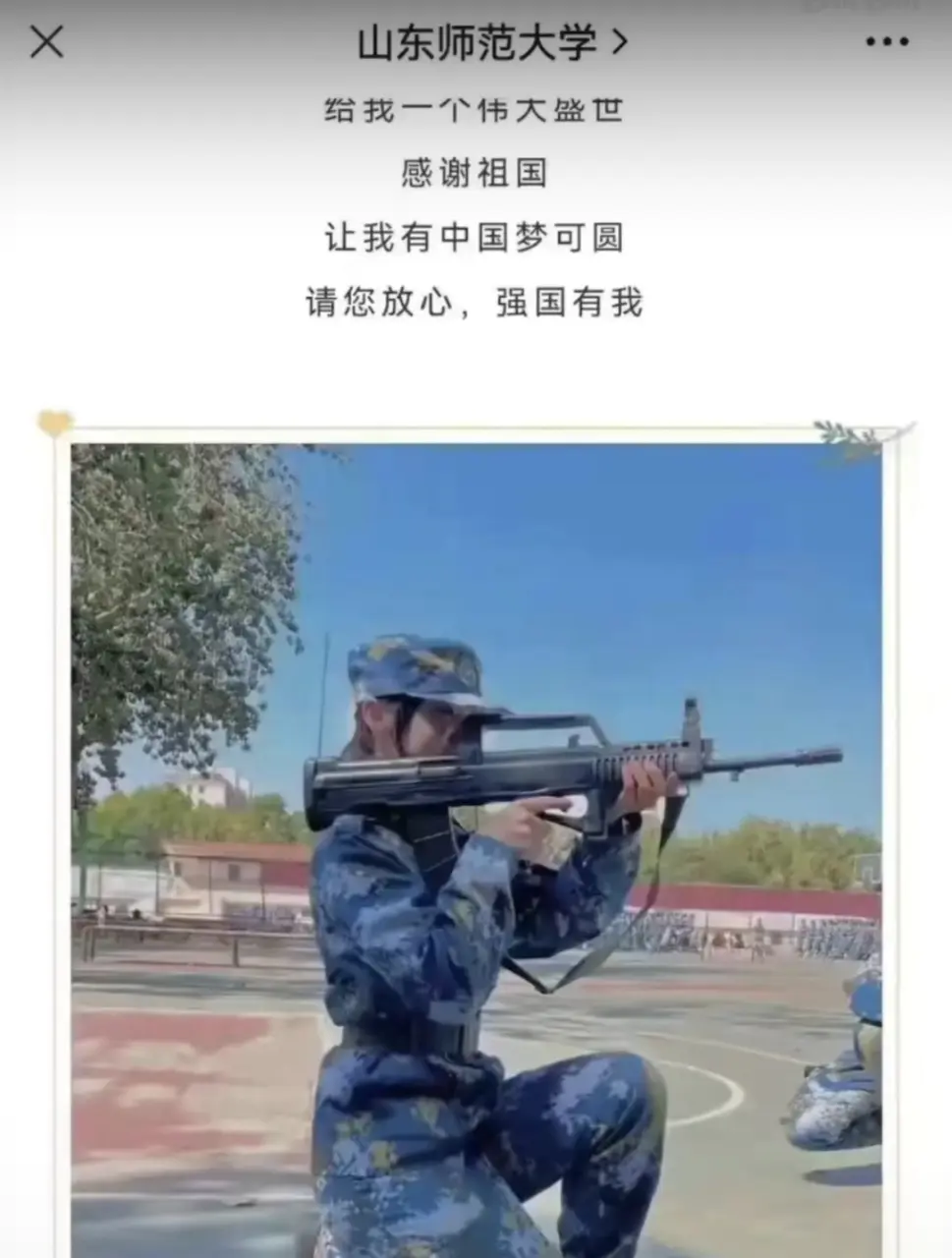Open the 山东师范大学 account profile

pos(490,42)
